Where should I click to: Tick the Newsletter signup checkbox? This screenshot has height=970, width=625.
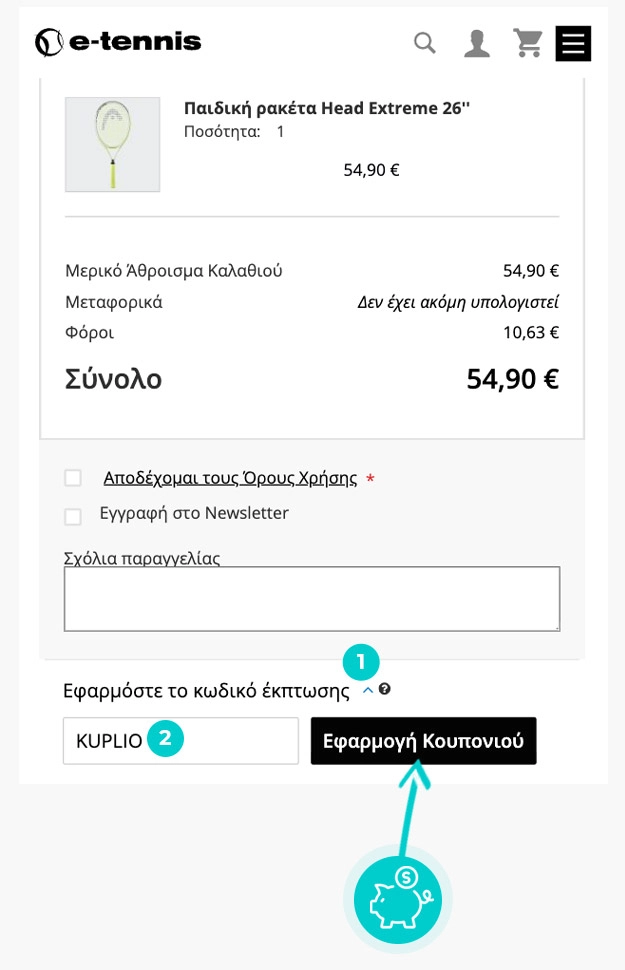click(73, 516)
